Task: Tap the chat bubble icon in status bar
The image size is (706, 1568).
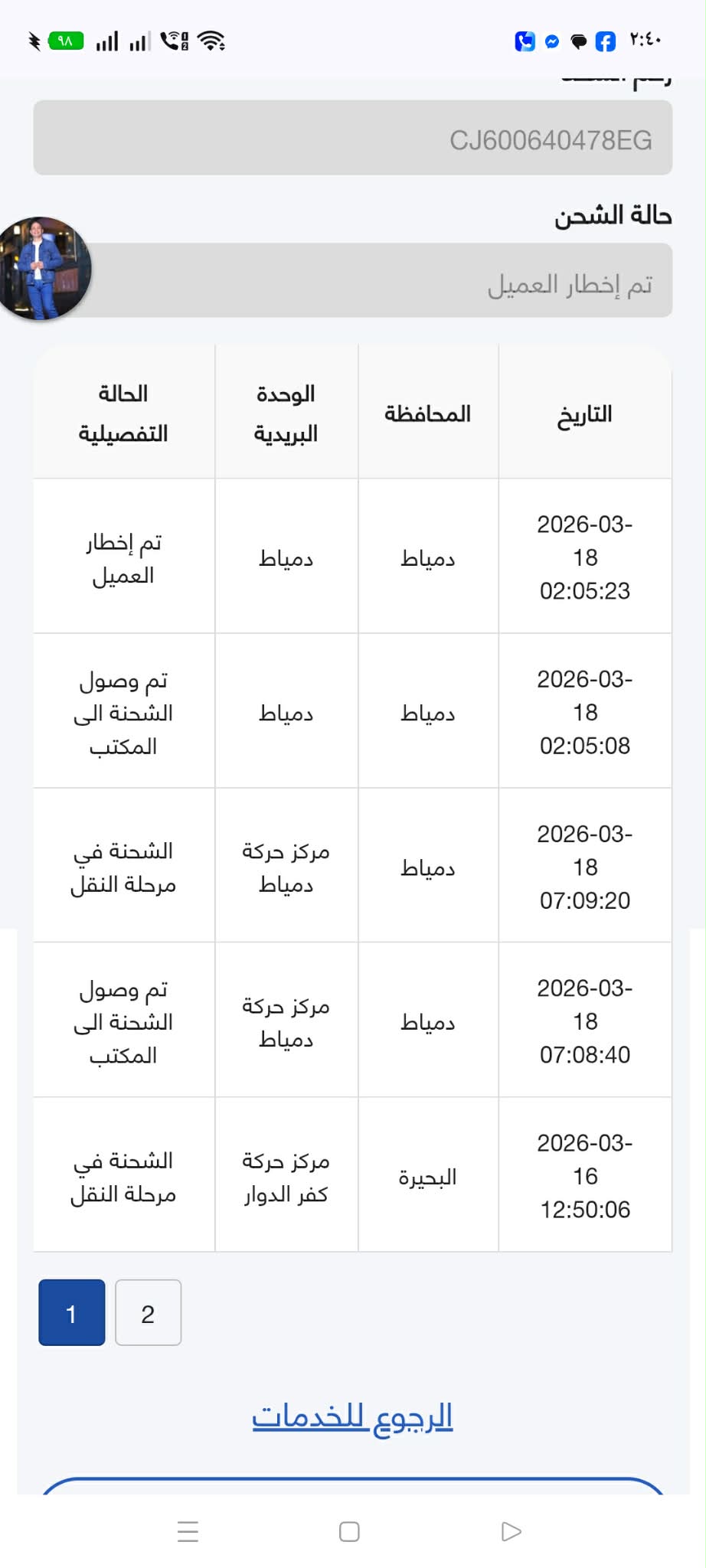Action: (578, 42)
